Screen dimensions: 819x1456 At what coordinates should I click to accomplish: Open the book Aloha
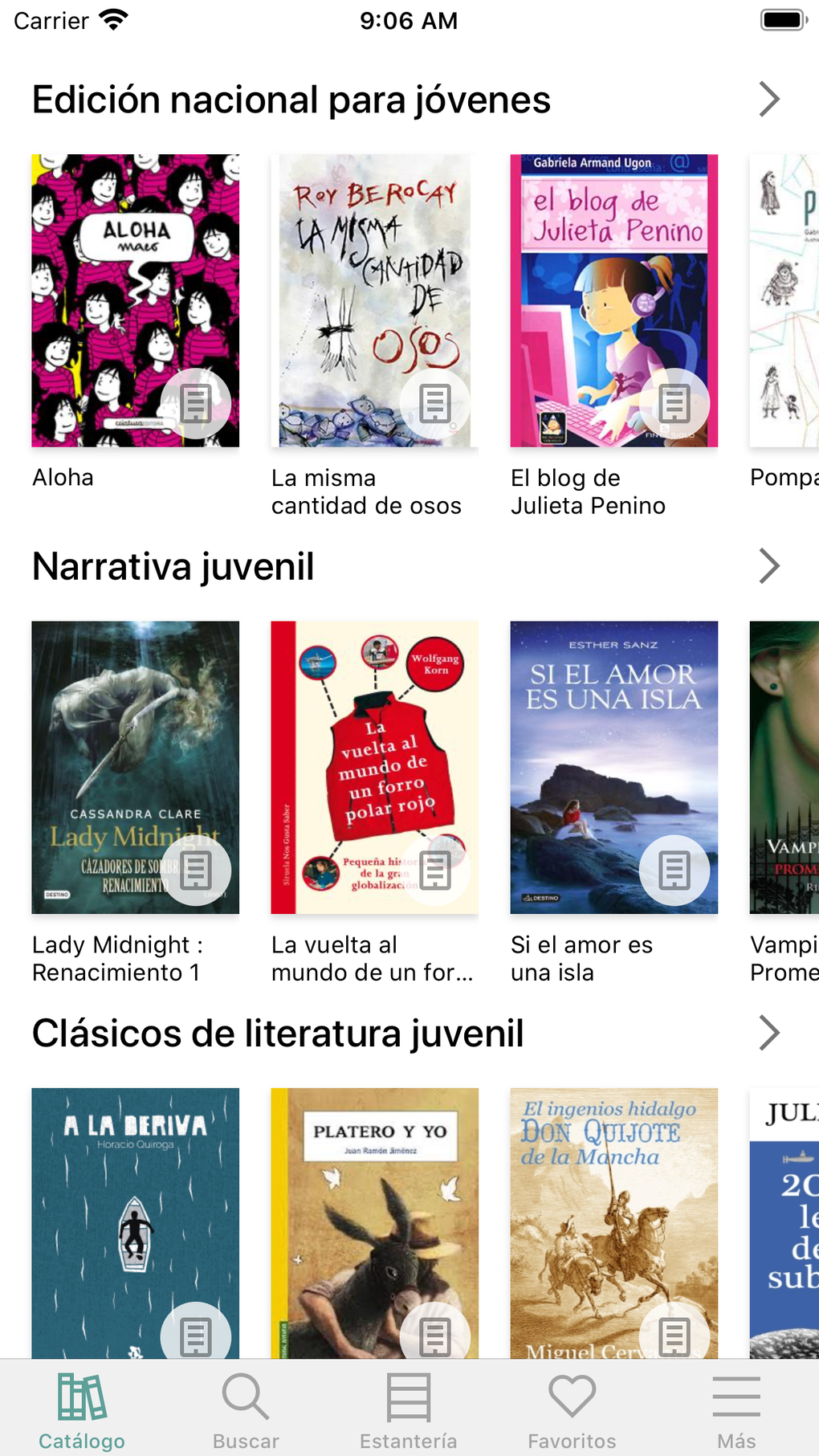[x=135, y=300]
